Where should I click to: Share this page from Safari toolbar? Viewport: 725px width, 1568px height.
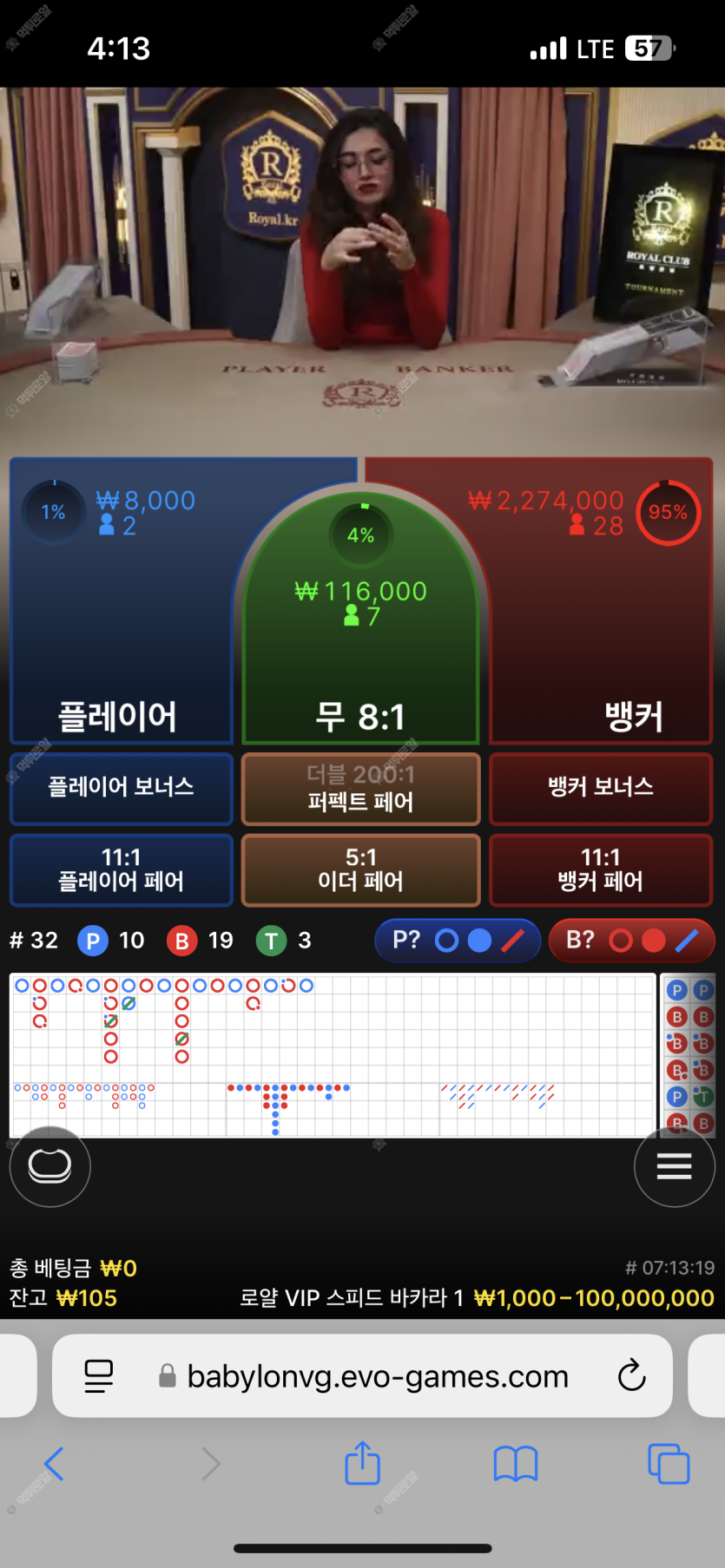tap(362, 1464)
